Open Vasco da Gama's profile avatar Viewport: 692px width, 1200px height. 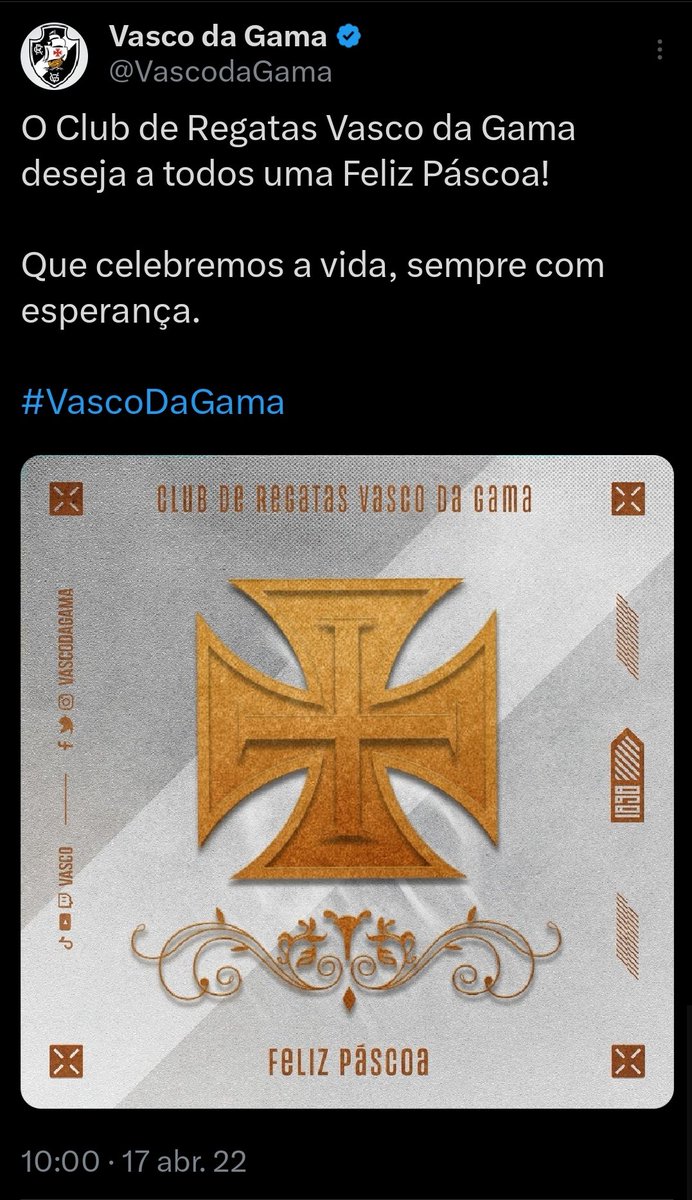pos(52,54)
